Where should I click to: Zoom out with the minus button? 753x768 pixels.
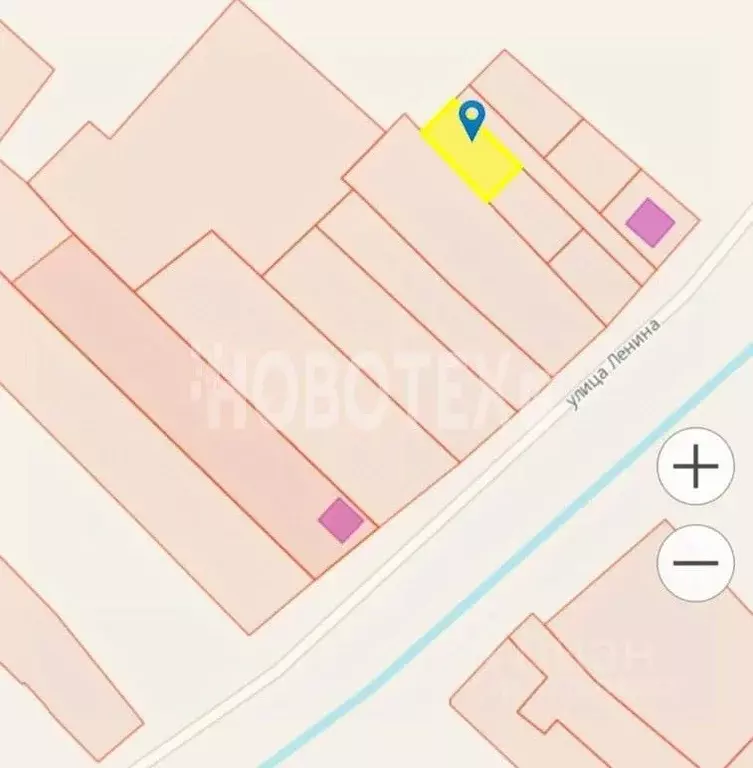click(696, 563)
